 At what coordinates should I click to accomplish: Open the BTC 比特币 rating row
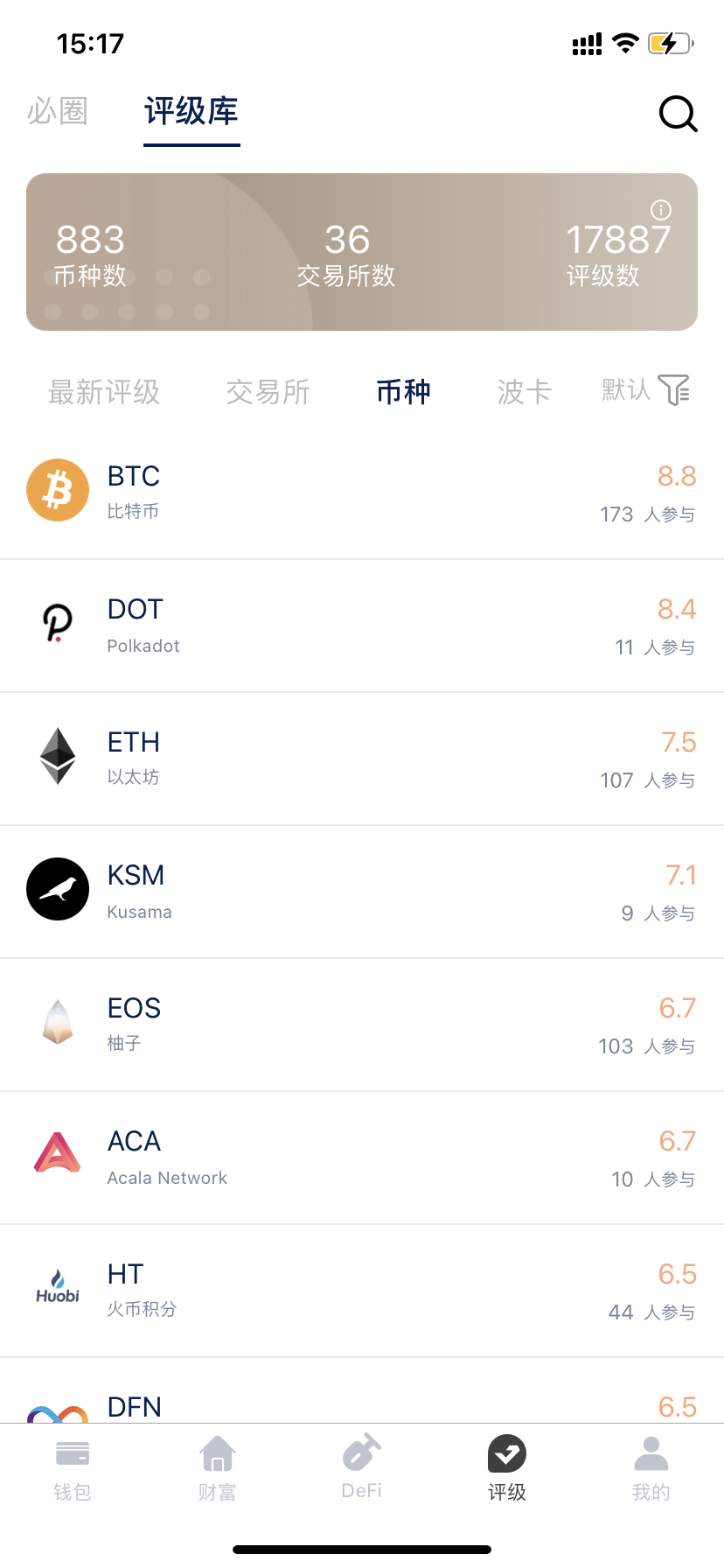(362, 493)
